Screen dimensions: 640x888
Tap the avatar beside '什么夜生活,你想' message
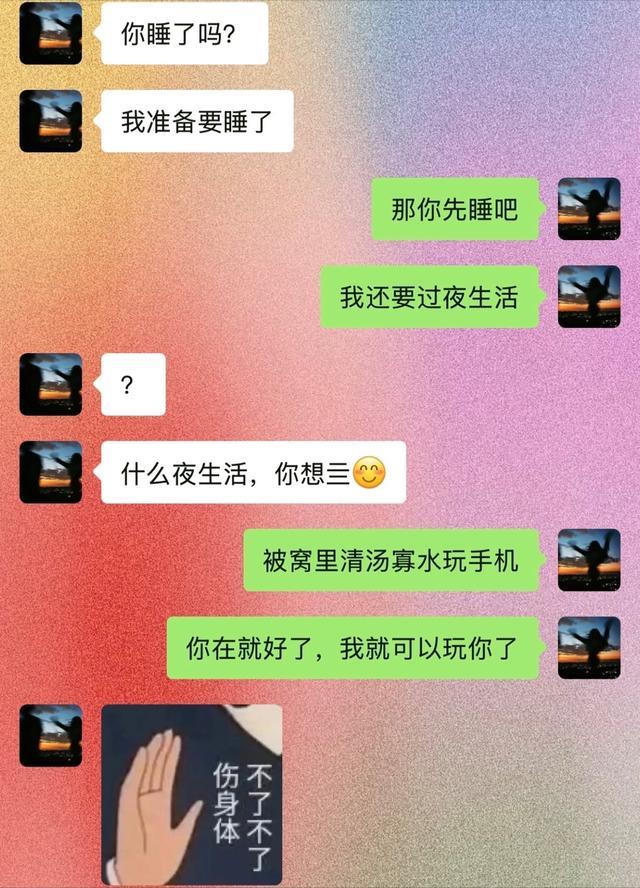(50, 472)
